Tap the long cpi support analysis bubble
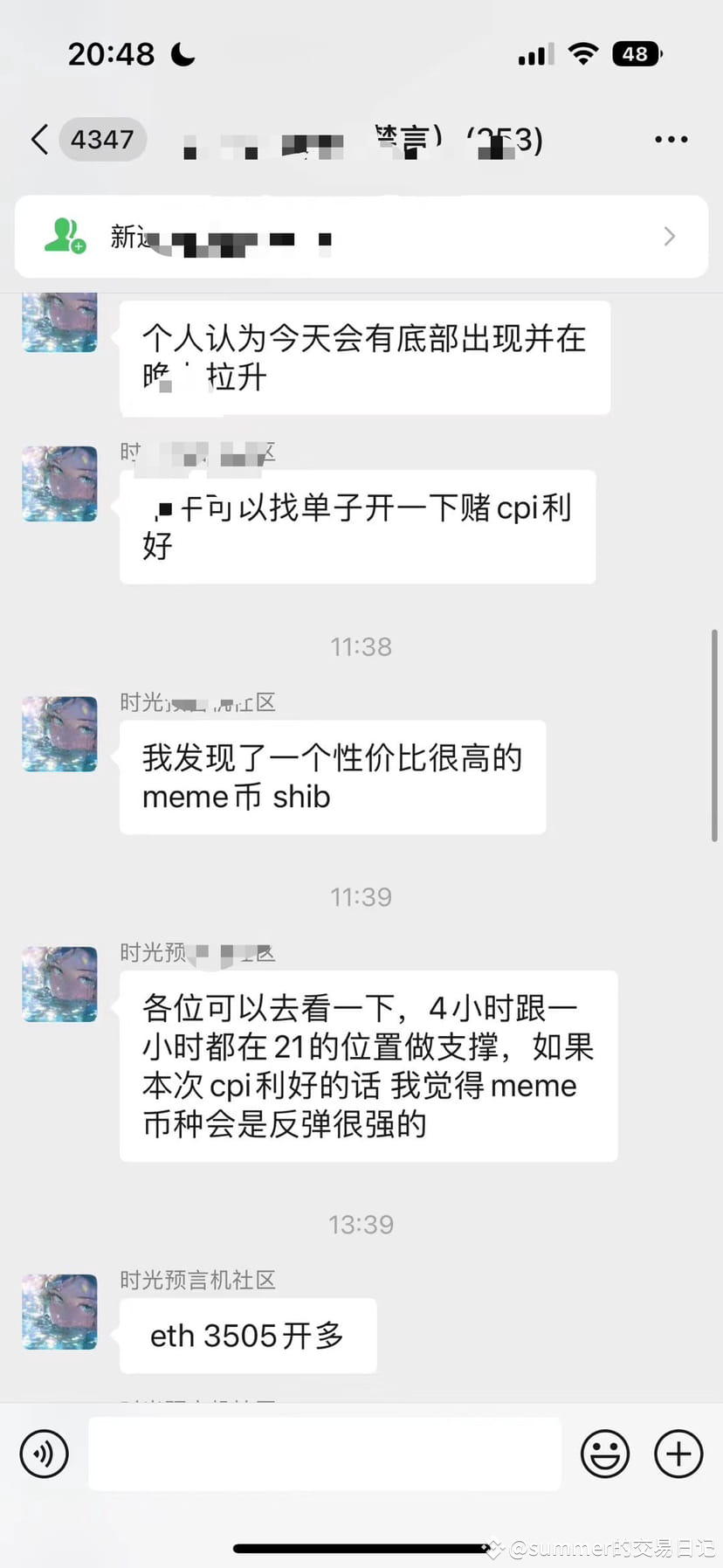Image resolution: width=723 pixels, height=1568 pixels. tap(367, 1066)
